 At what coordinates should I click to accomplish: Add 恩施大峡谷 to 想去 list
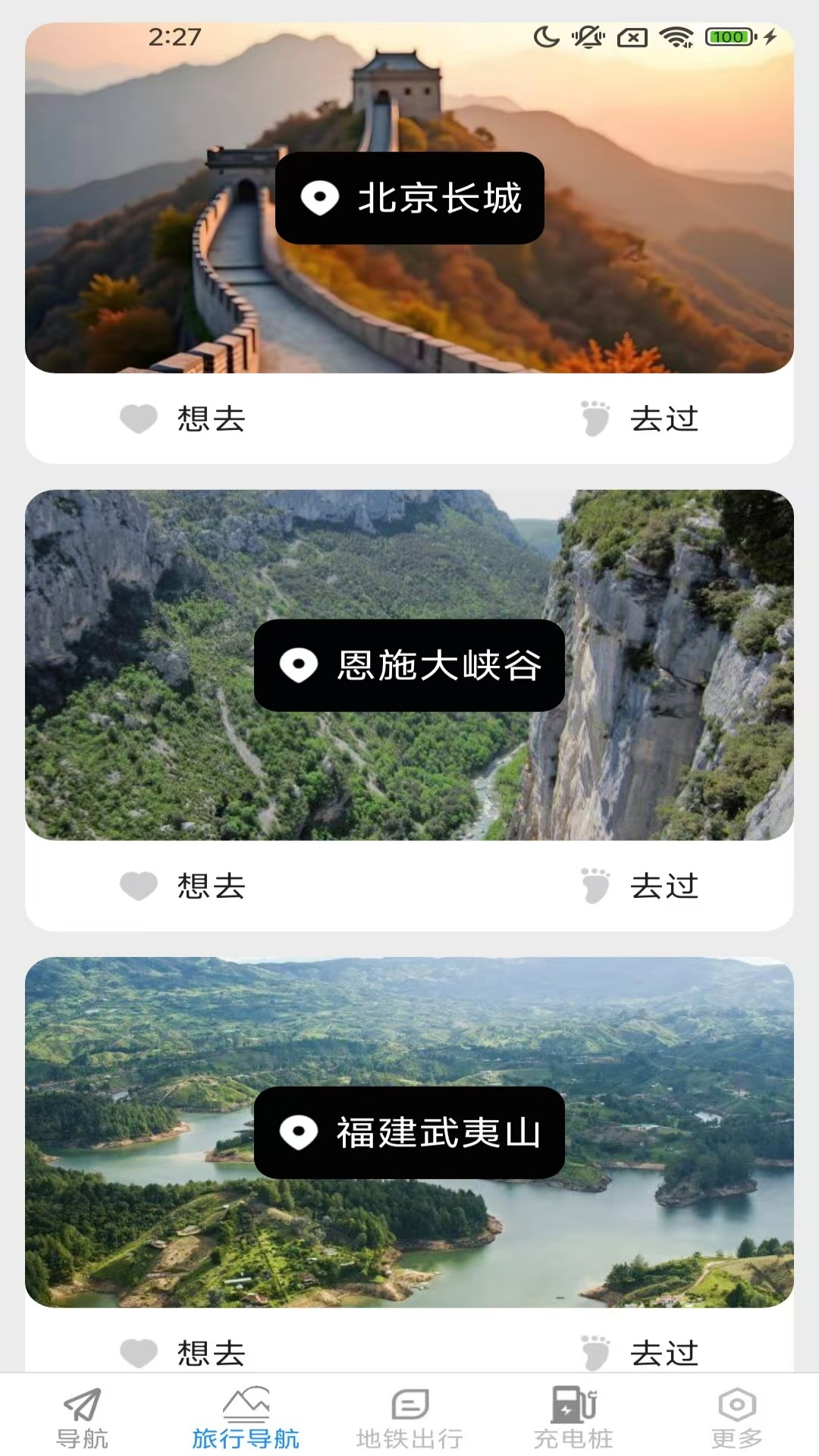coord(183,886)
